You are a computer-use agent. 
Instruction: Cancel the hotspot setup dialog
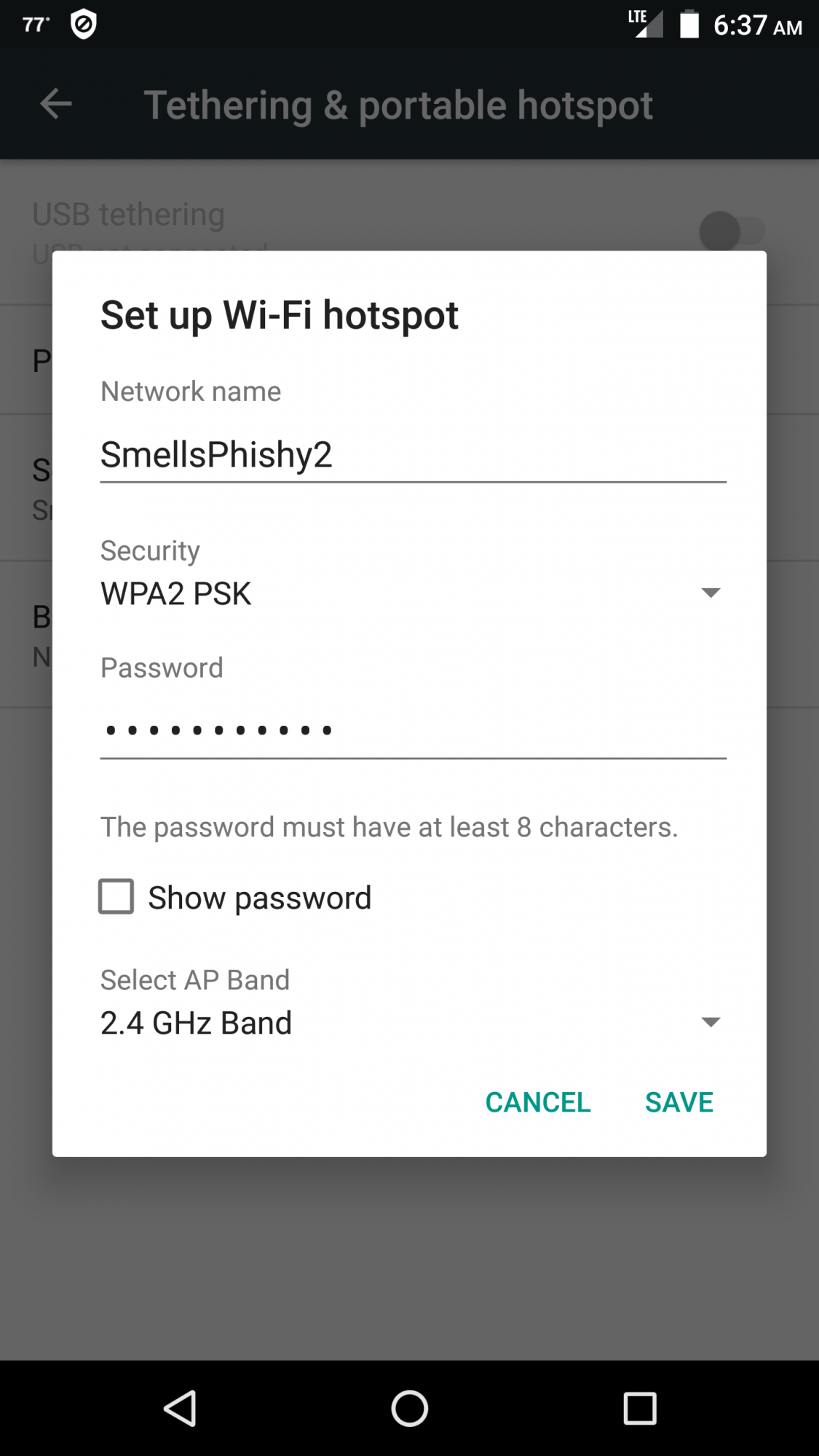pyautogui.click(x=538, y=1102)
